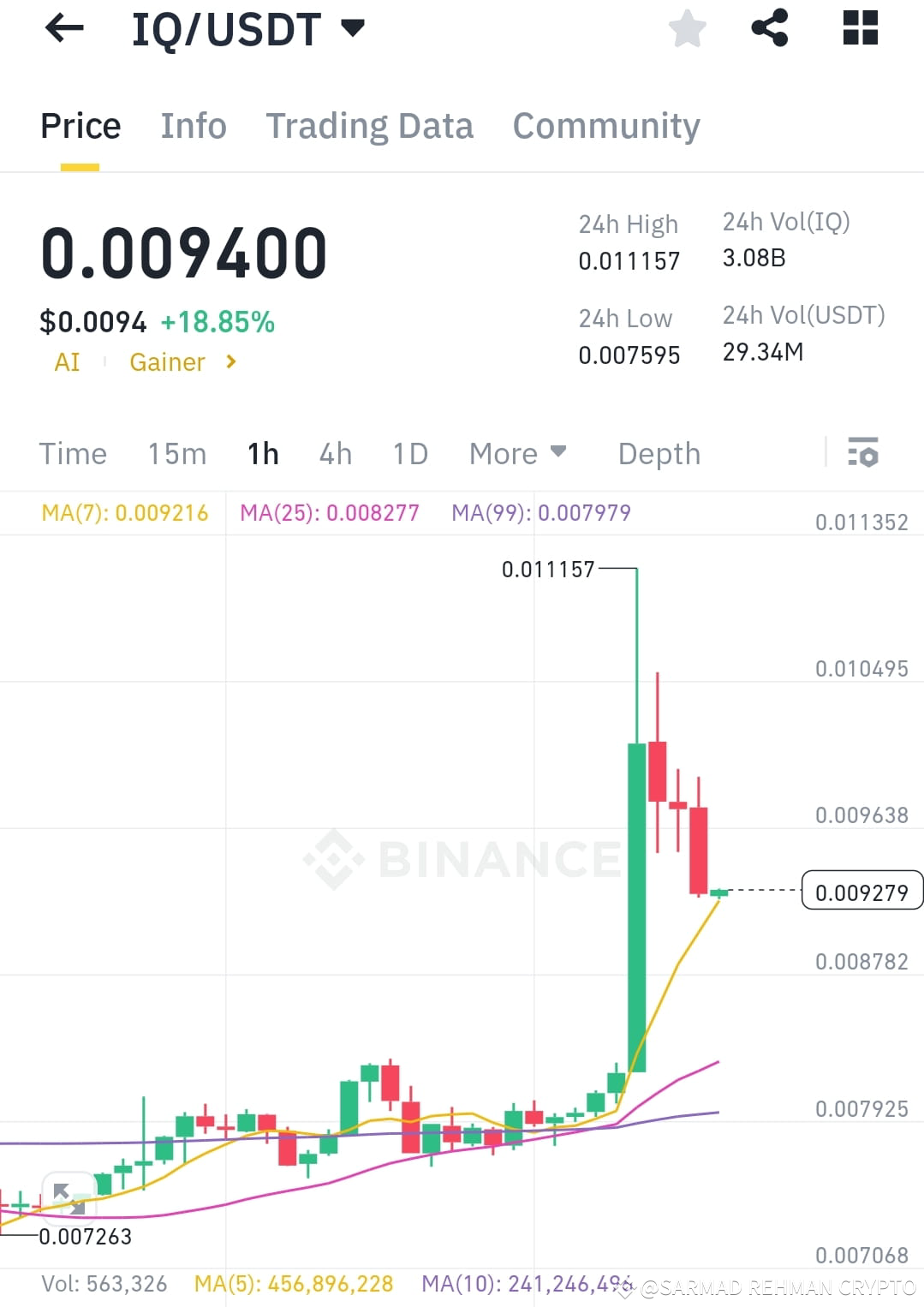Open the Community tab
Image resolution: width=924 pixels, height=1307 pixels.
(x=605, y=125)
